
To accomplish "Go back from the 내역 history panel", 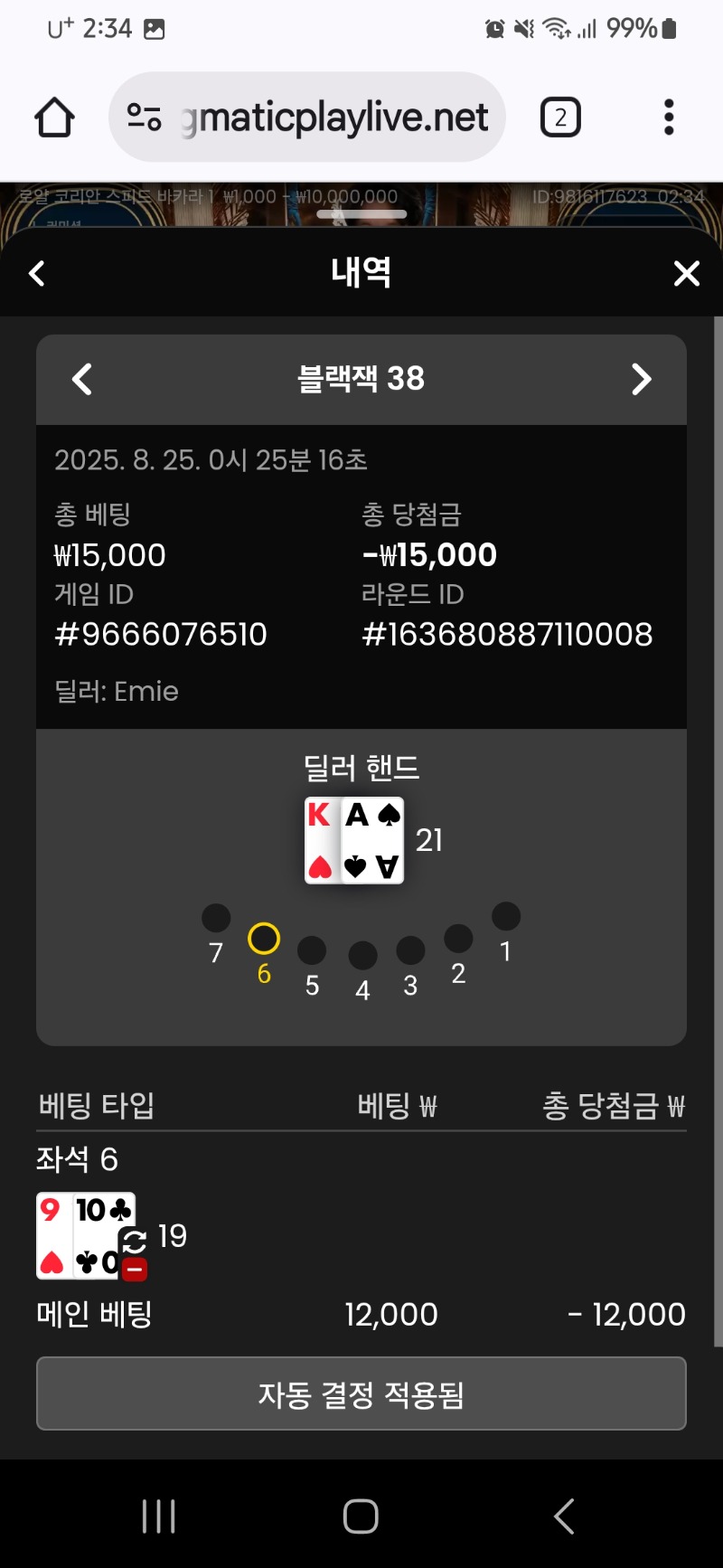I will coord(37,273).
